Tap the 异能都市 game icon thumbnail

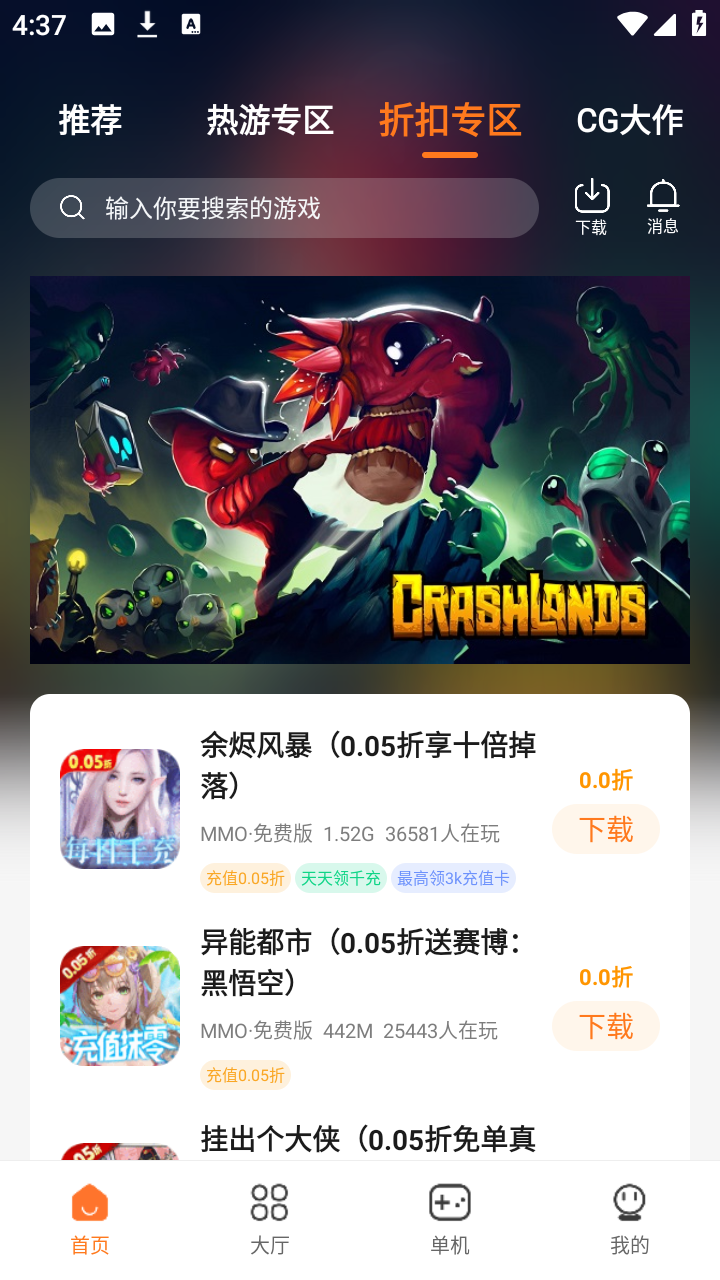[x=119, y=1005]
